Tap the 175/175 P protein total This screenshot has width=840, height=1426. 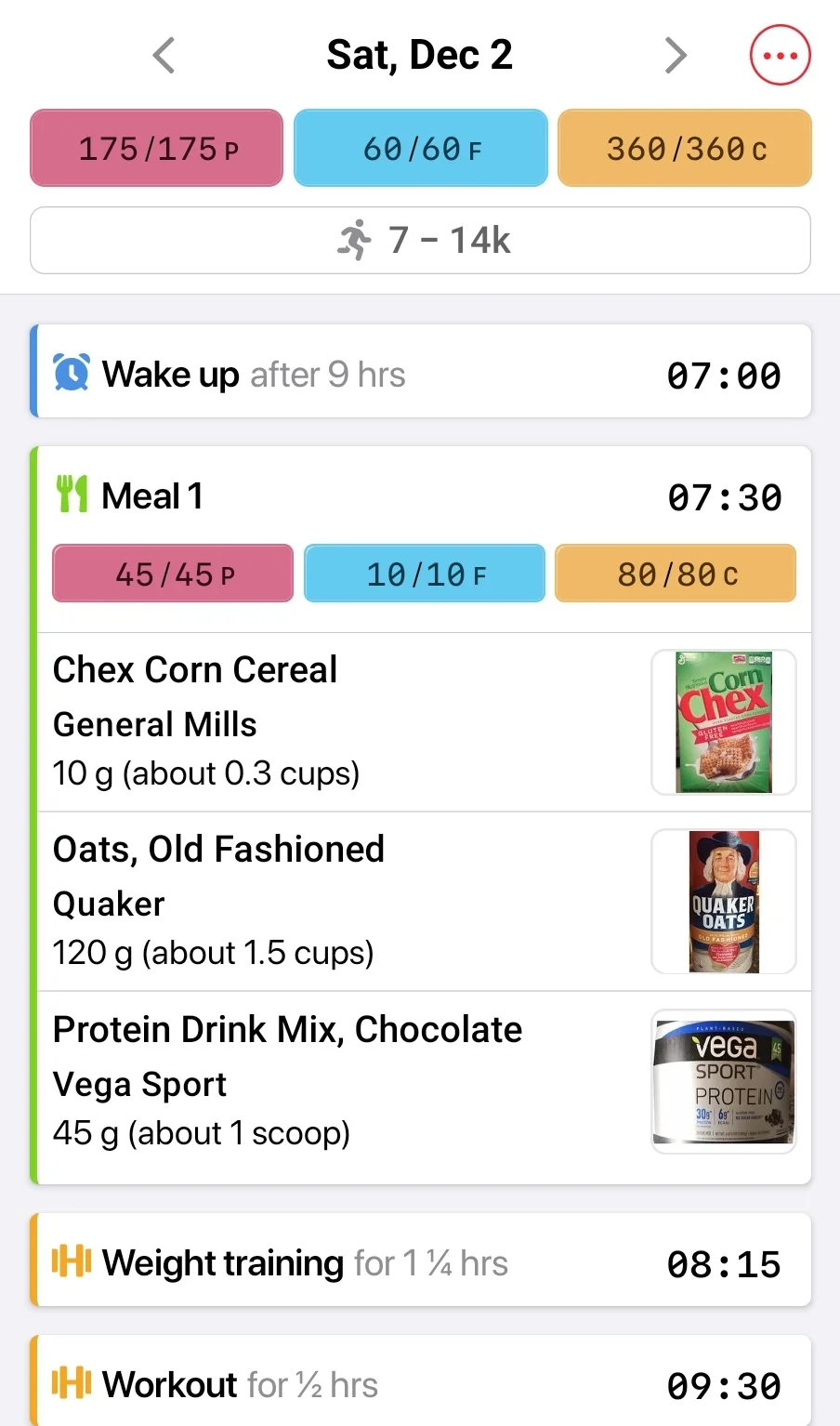[156, 148]
